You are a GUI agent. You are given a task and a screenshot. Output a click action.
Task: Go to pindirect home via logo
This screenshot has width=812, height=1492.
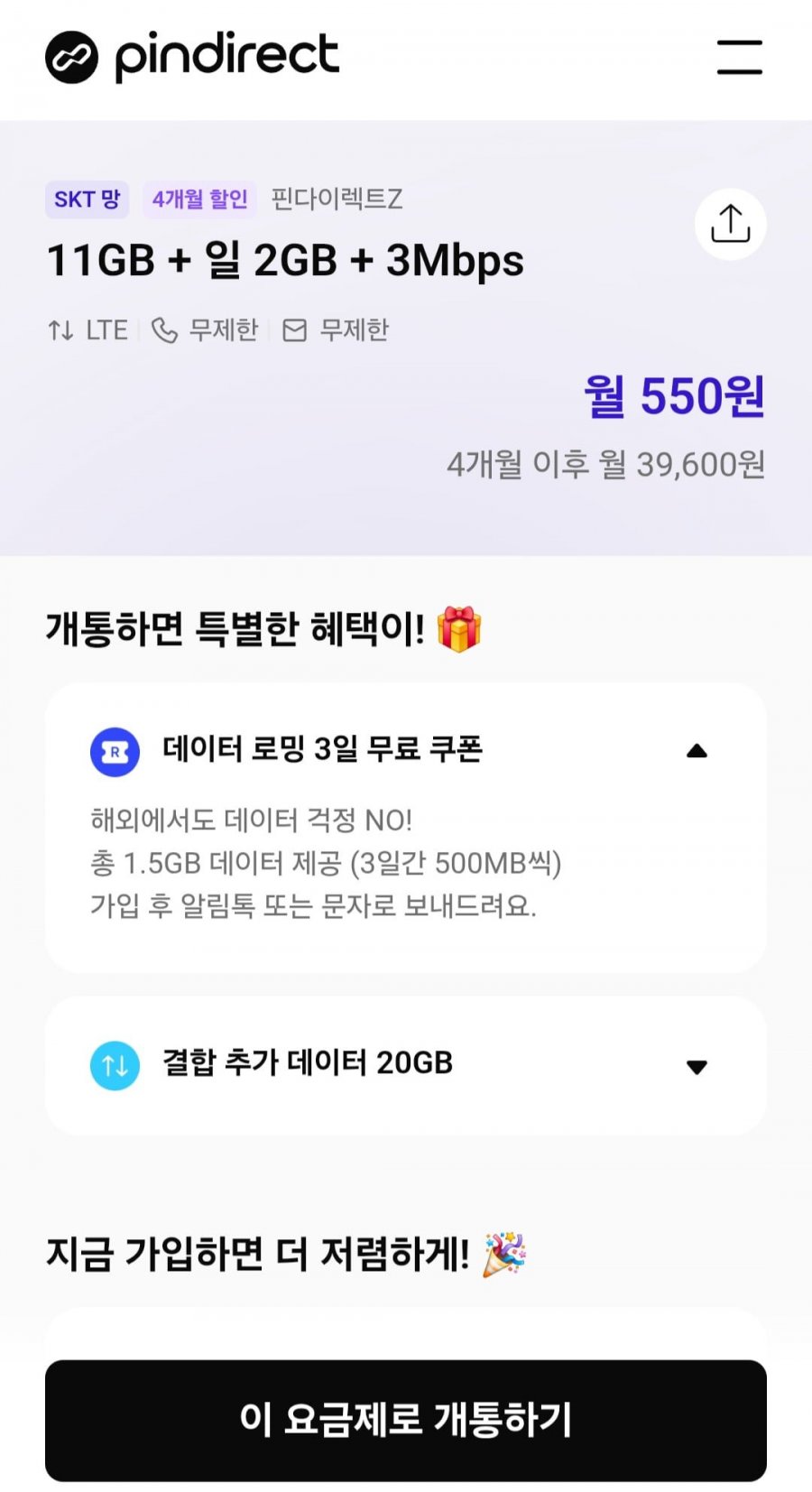[192, 56]
